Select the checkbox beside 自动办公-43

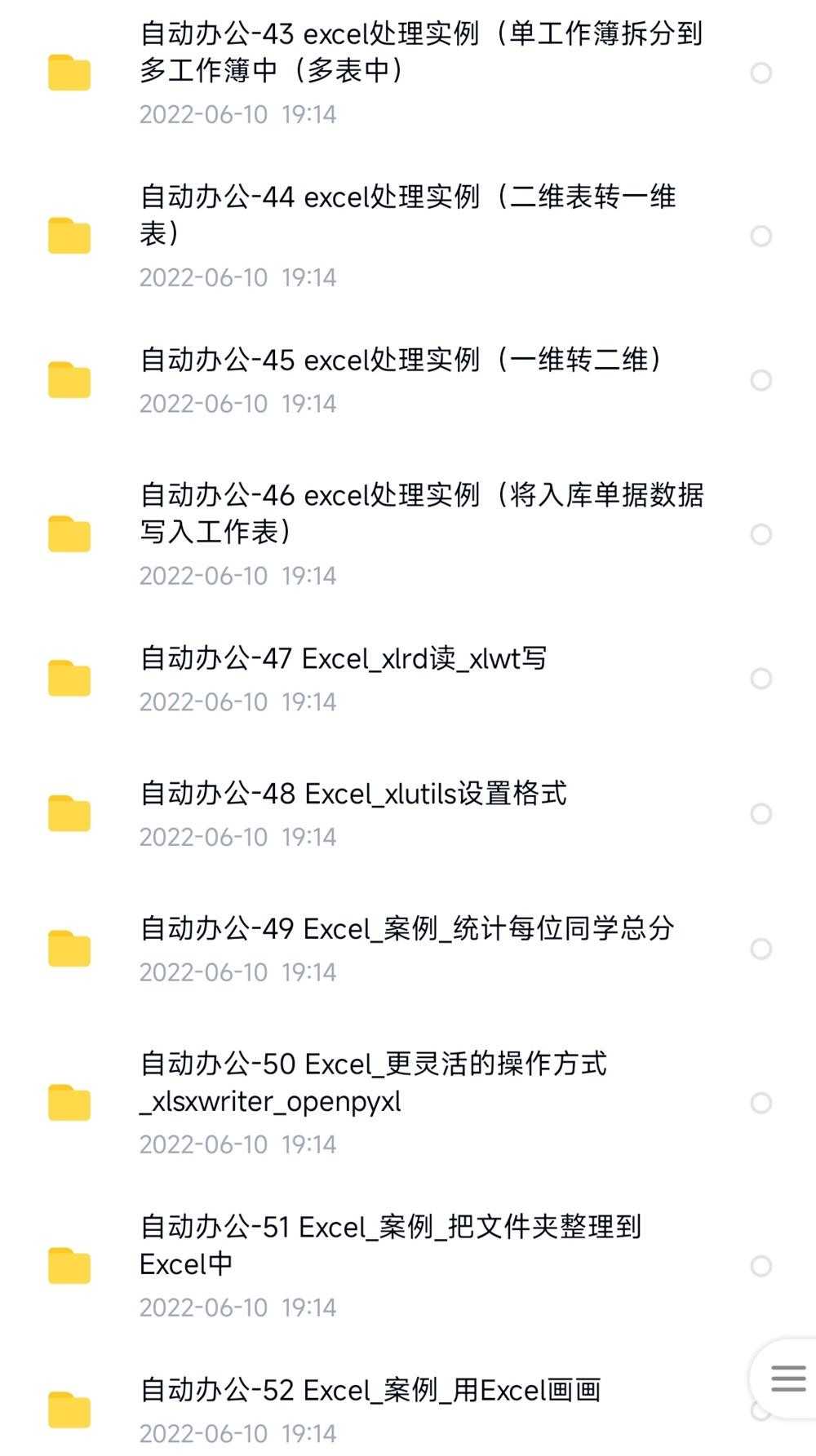pyautogui.click(x=762, y=73)
